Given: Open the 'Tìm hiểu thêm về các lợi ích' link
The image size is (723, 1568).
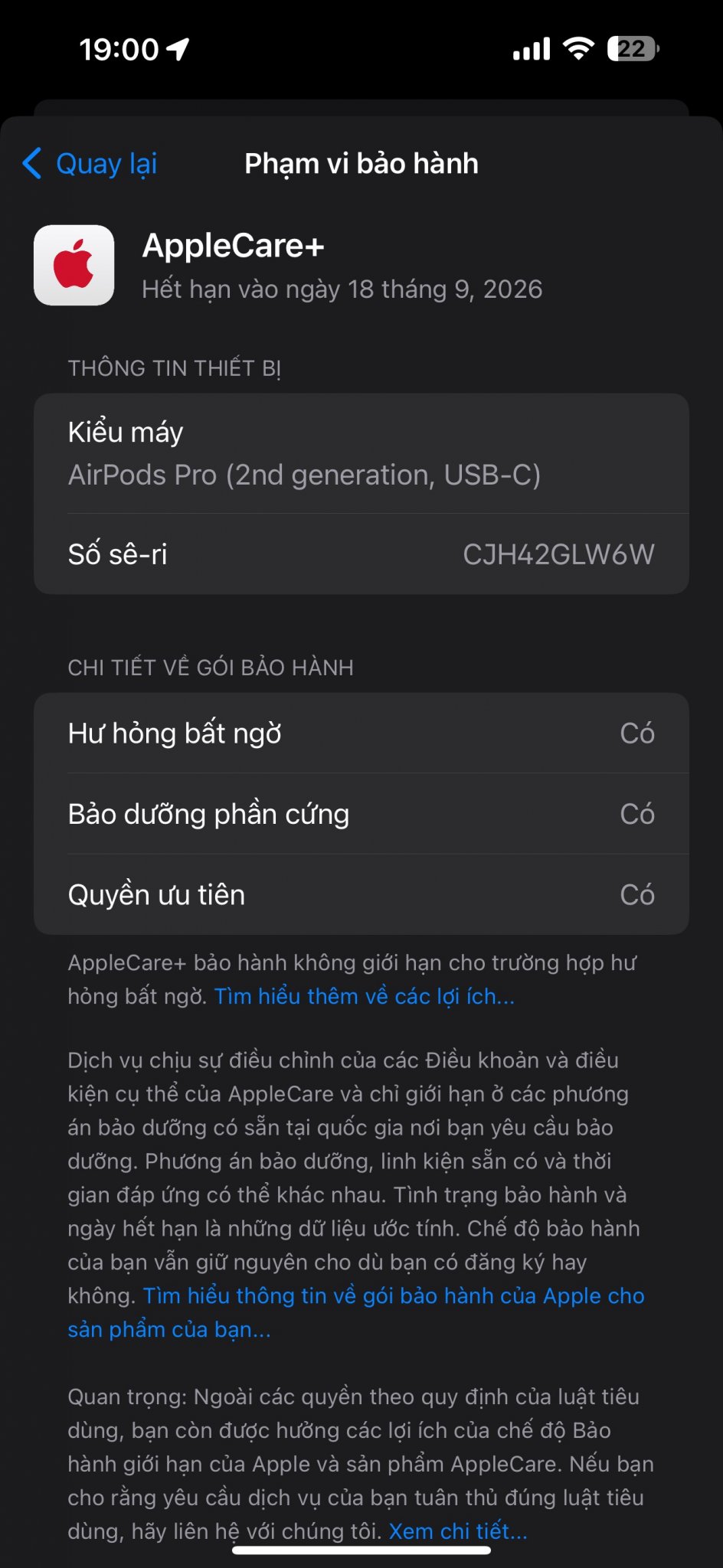Looking at the screenshot, I should [x=364, y=996].
